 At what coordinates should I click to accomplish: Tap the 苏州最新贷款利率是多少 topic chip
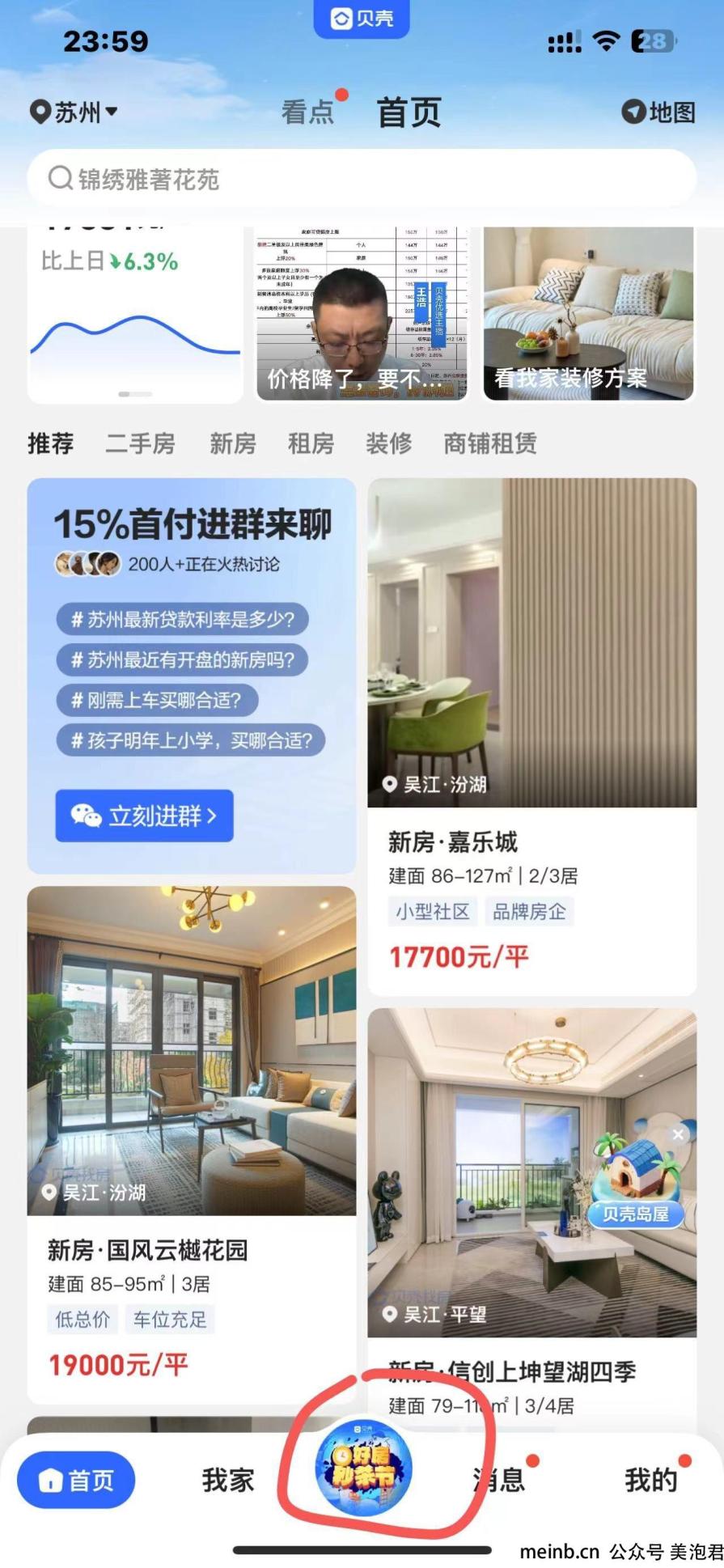183,620
